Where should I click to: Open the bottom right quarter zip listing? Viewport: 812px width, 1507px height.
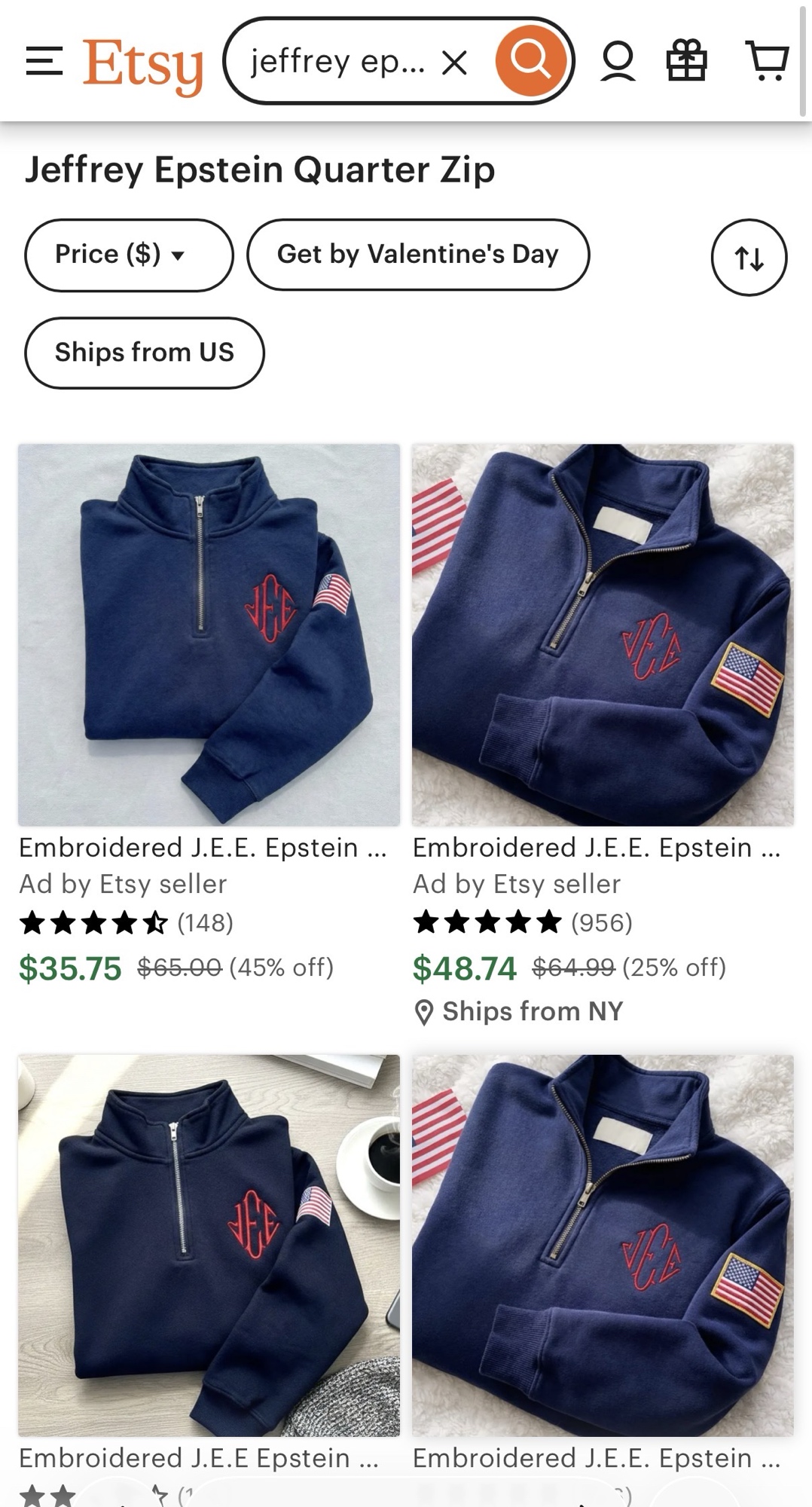pos(603,1245)
